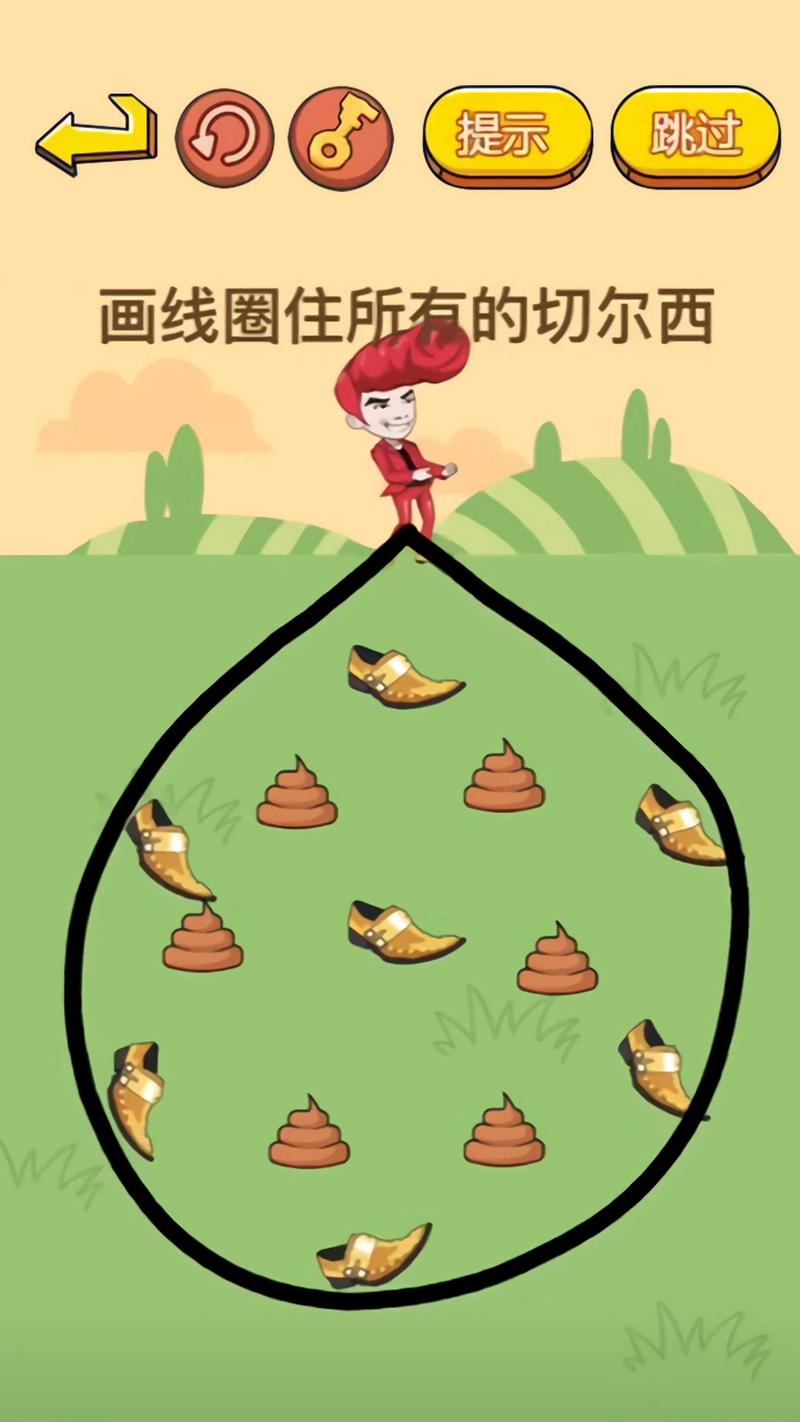The width and height of the screenshot is (800, 1422).
Task: Get a hint with the 提示 button
Action: coord(507,136)
